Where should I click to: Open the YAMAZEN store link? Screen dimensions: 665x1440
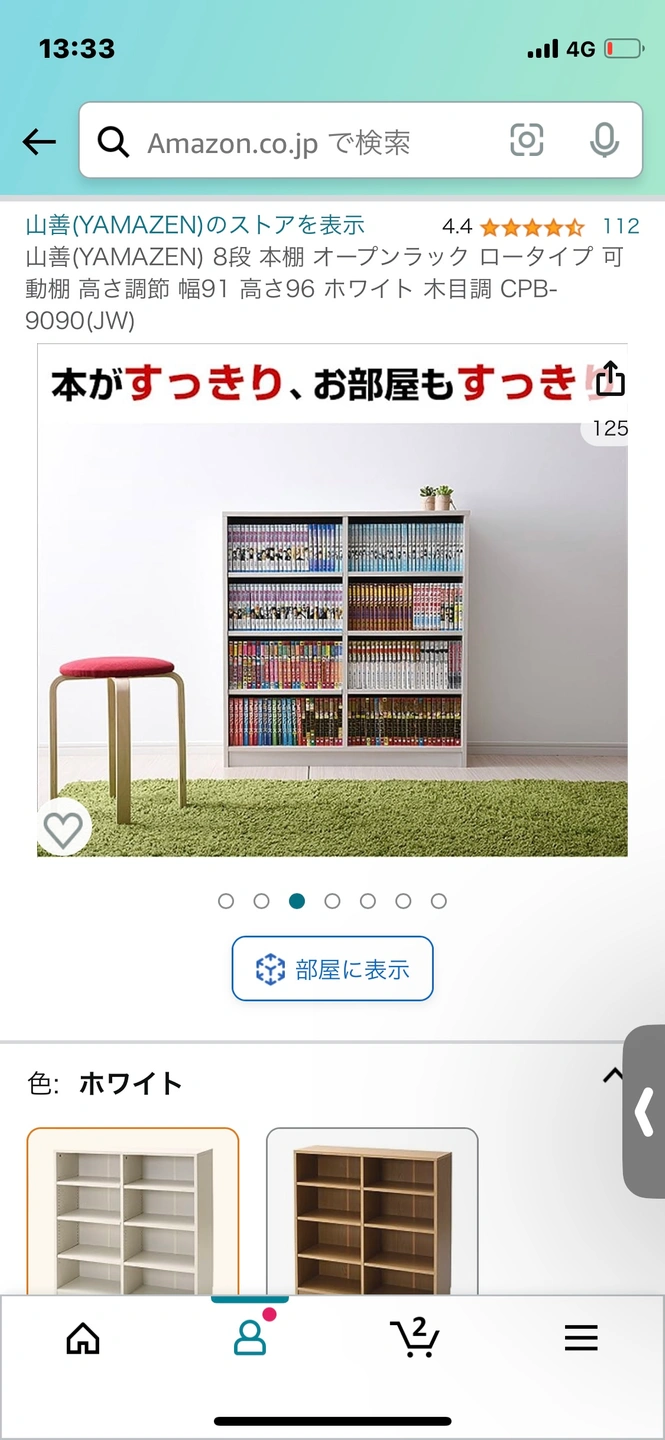point(195,225)
